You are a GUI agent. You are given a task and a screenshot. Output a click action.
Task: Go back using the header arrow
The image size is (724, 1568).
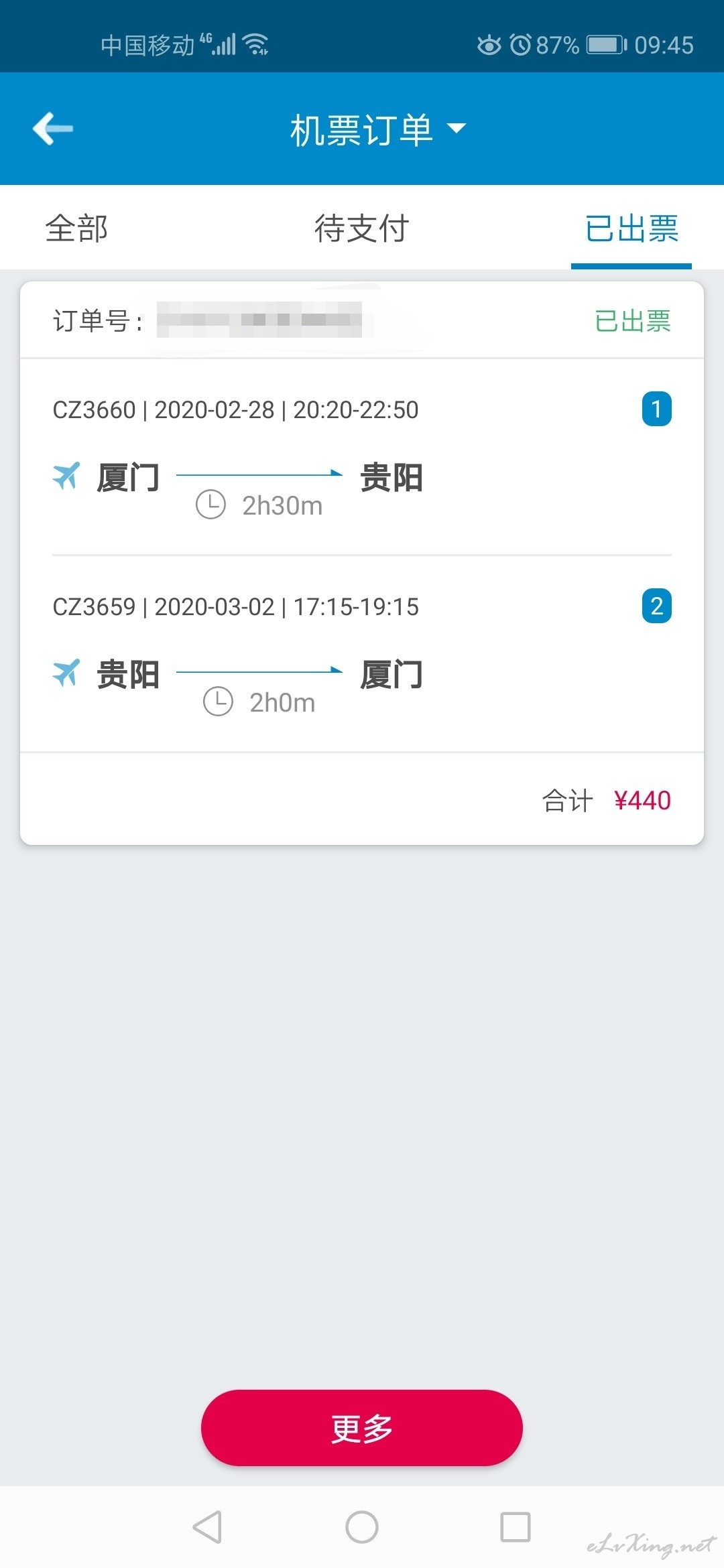point(53,128)
